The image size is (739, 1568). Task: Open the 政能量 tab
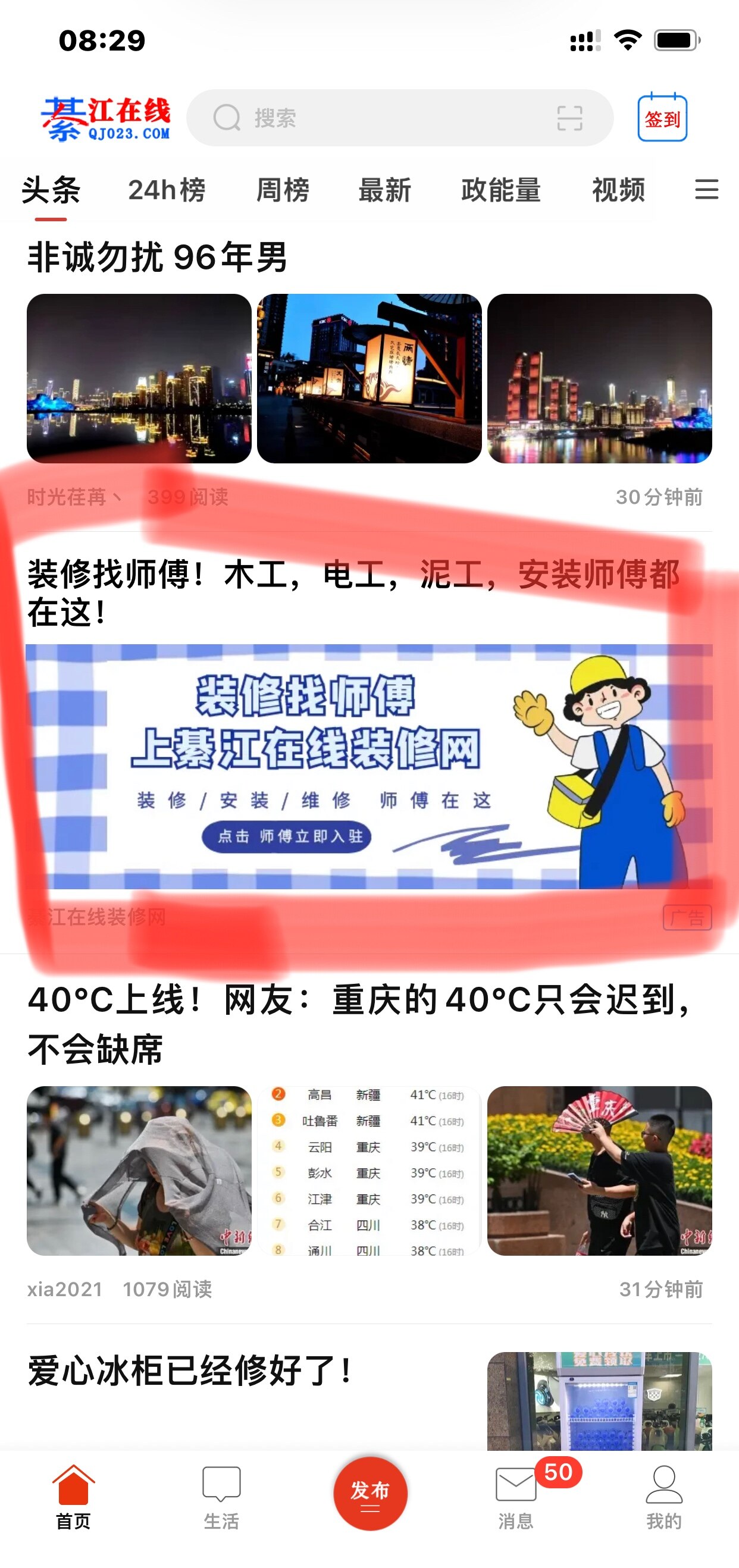(500, 190)
